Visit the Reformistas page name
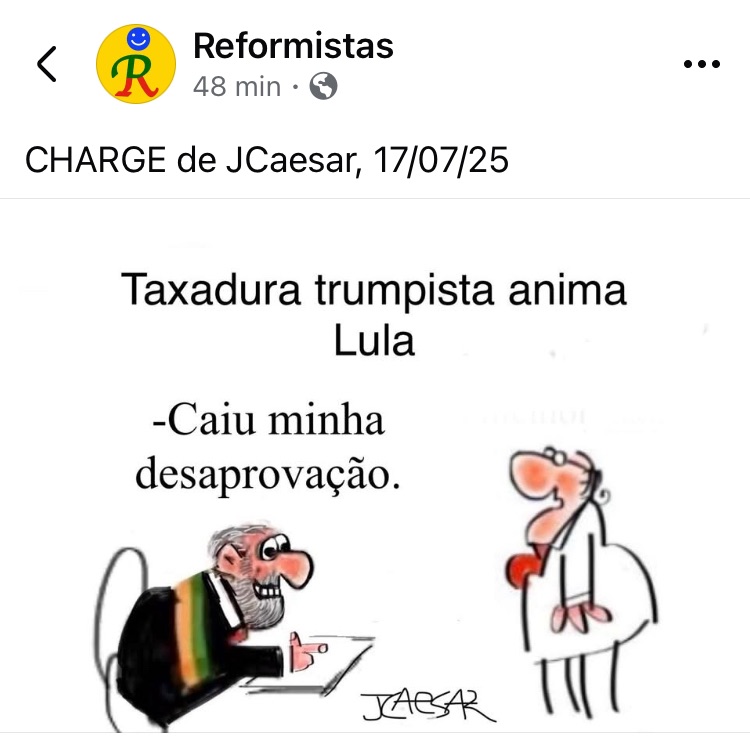 pos(293,45)
